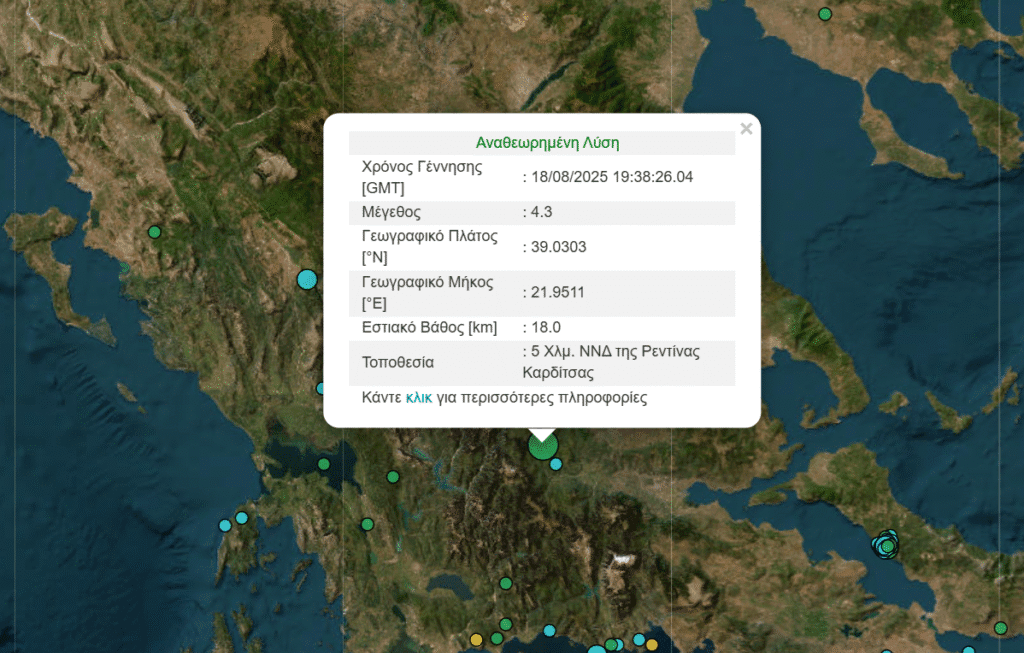
Task: Select the small cyan marker beside the large green one
Action: point(556,463)
